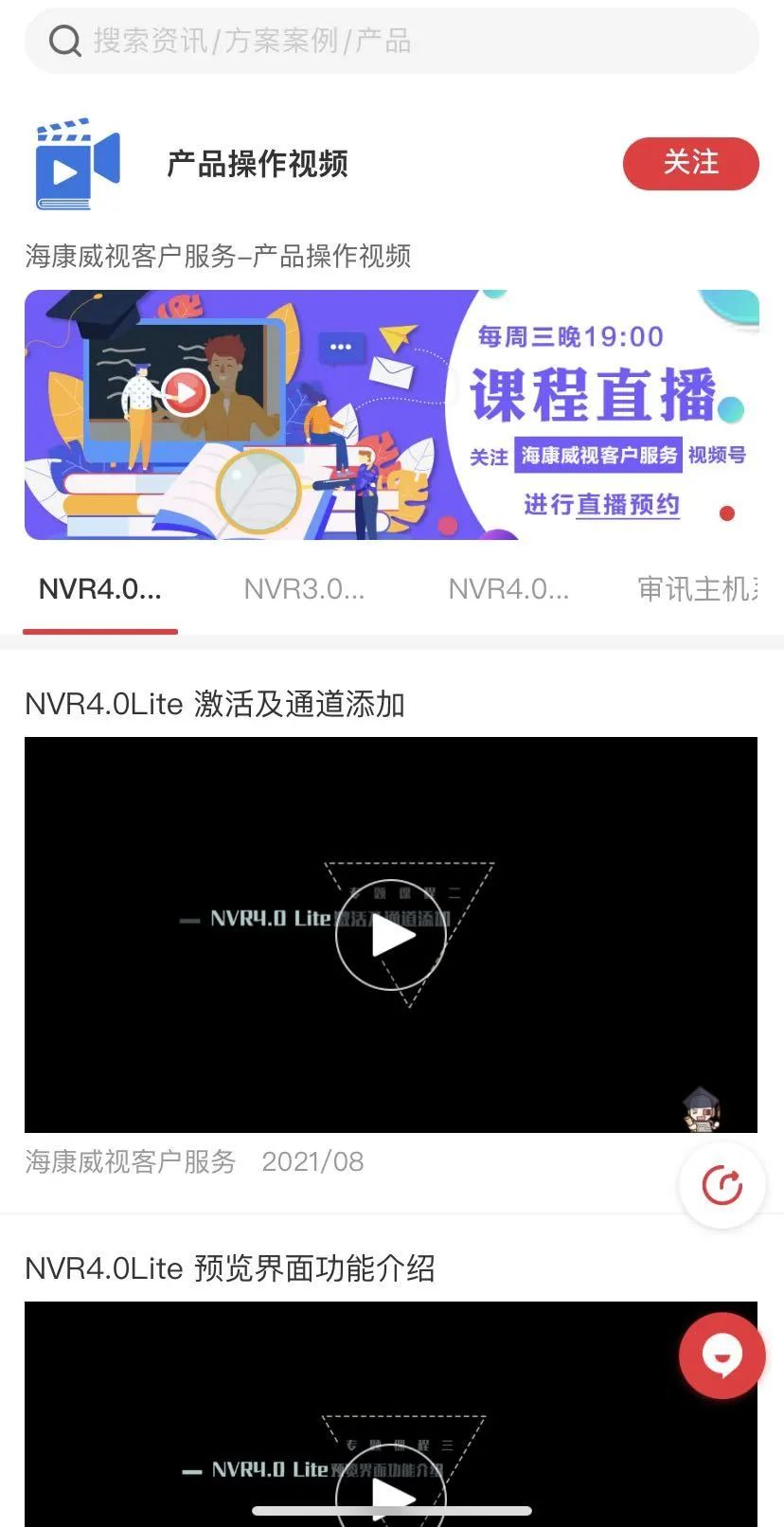Image resolution: width=784 pixels, height=1527 pixels.
Task: Tap the red 关注 follow button
Action: 690,163
